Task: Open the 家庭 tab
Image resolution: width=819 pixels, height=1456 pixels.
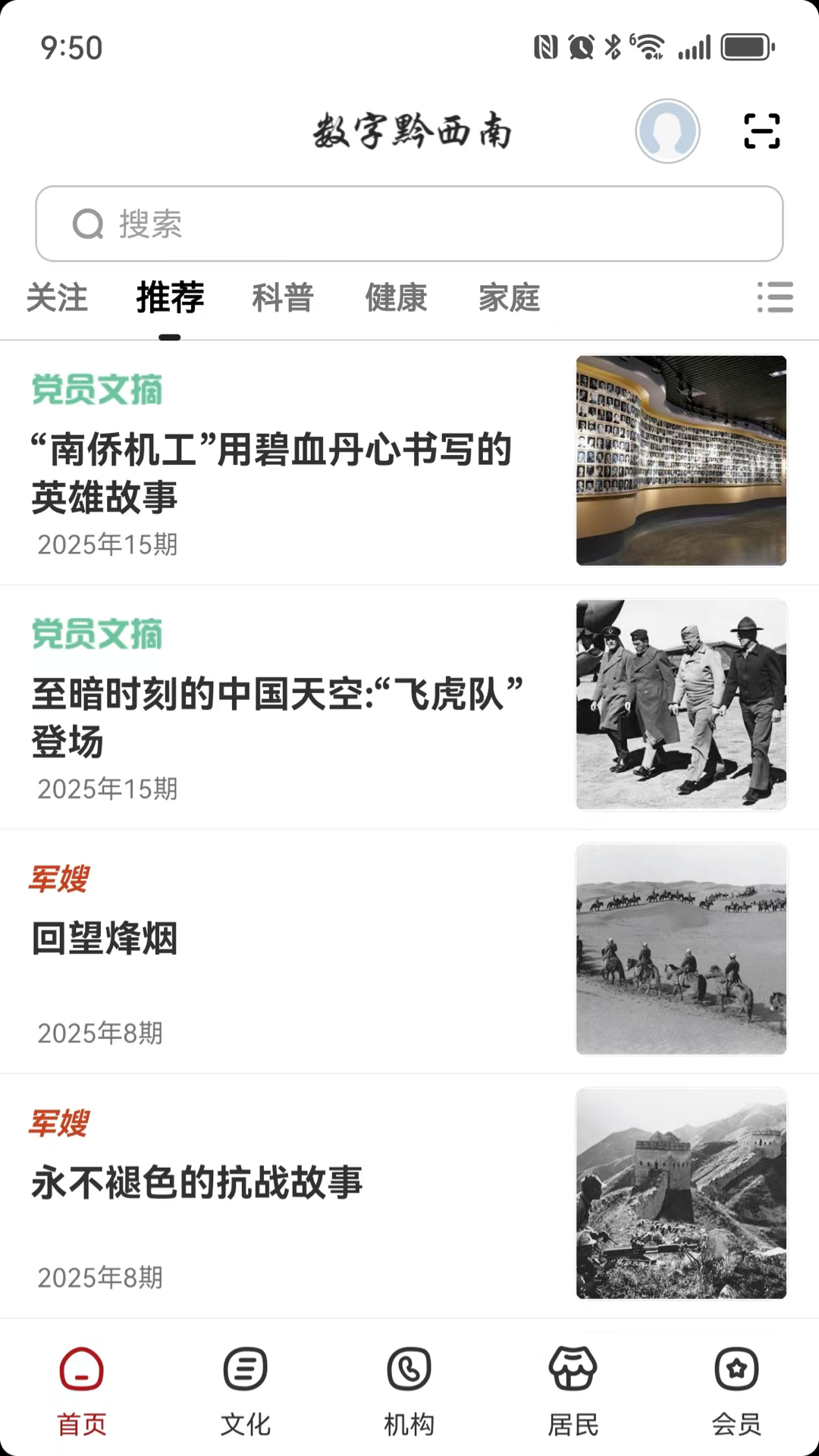Action: coord(509,299)
